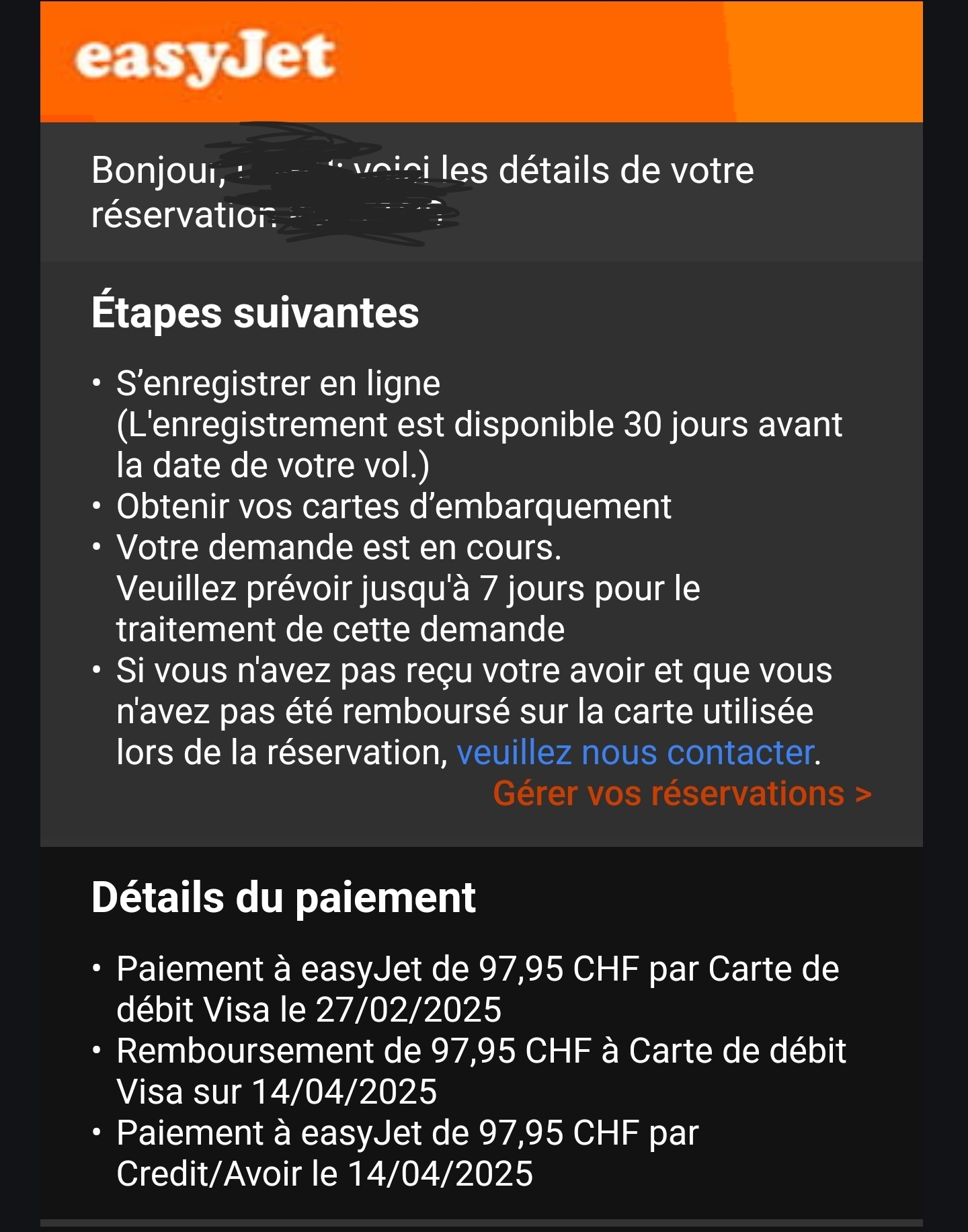Image resolution: width=968 pixels, height=1232 pixels.
Task: Tap 'Gérer vos réservations' link
Action: (682, 793)
